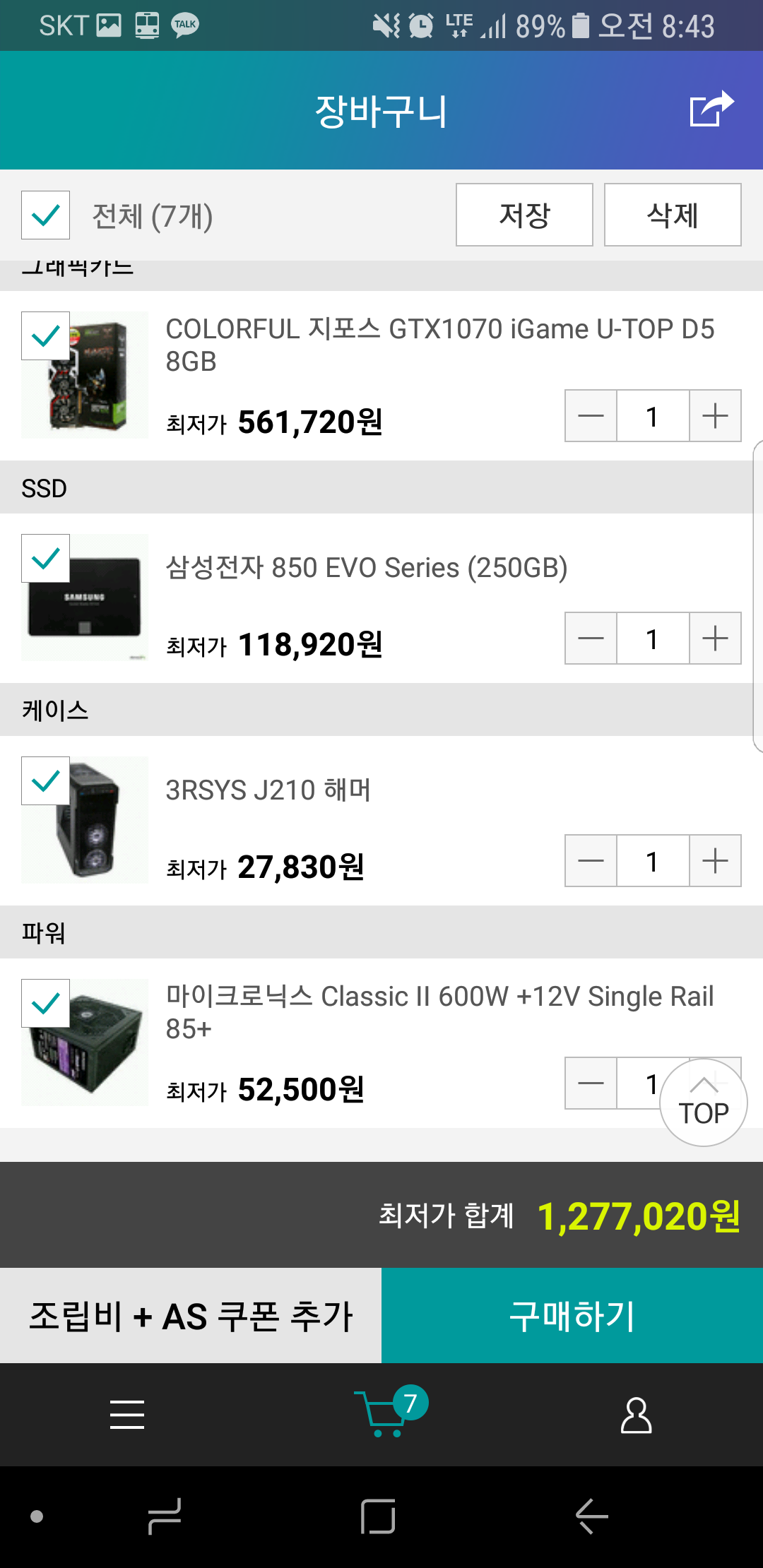Screen dimensions: 763x1568
Task: Toggle the 전체 (7개) select-all checkbox
Action: click(x=45, y=215)
